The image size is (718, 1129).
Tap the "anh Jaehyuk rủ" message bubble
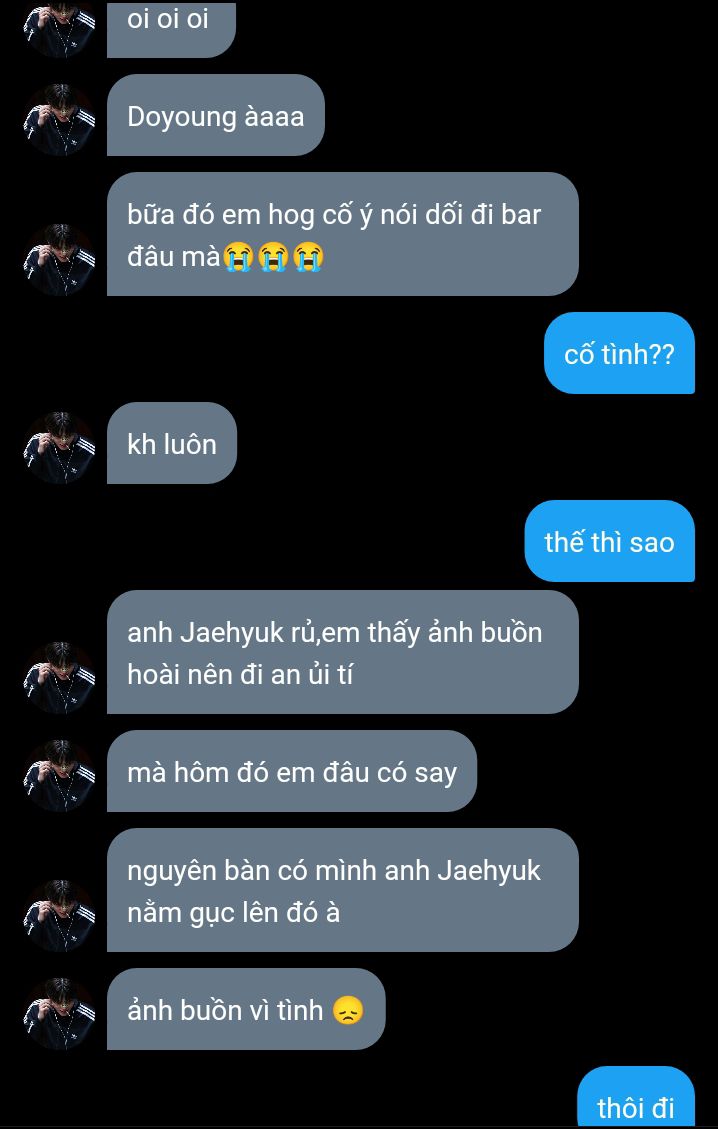[342, 653]
